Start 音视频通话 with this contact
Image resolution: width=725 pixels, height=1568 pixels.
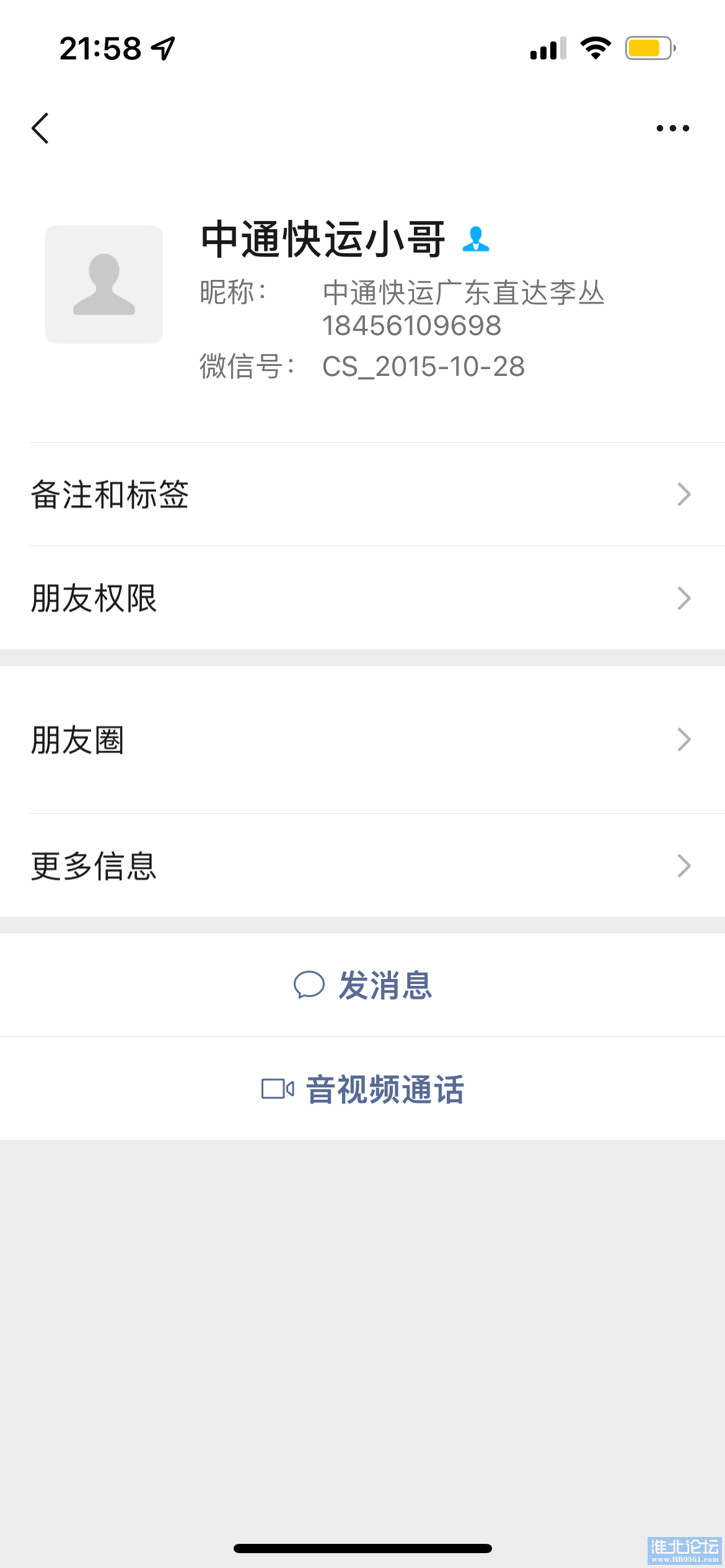click(362, 1089)
